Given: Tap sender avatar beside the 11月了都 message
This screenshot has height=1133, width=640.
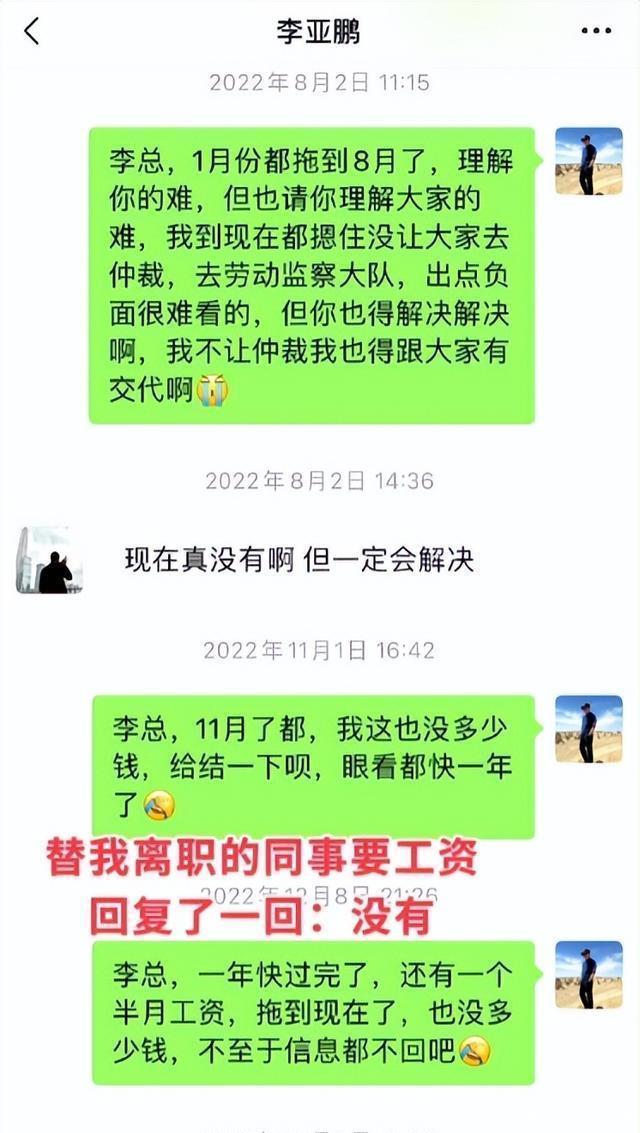Looking at the screenshot, I should coord(588,729).
